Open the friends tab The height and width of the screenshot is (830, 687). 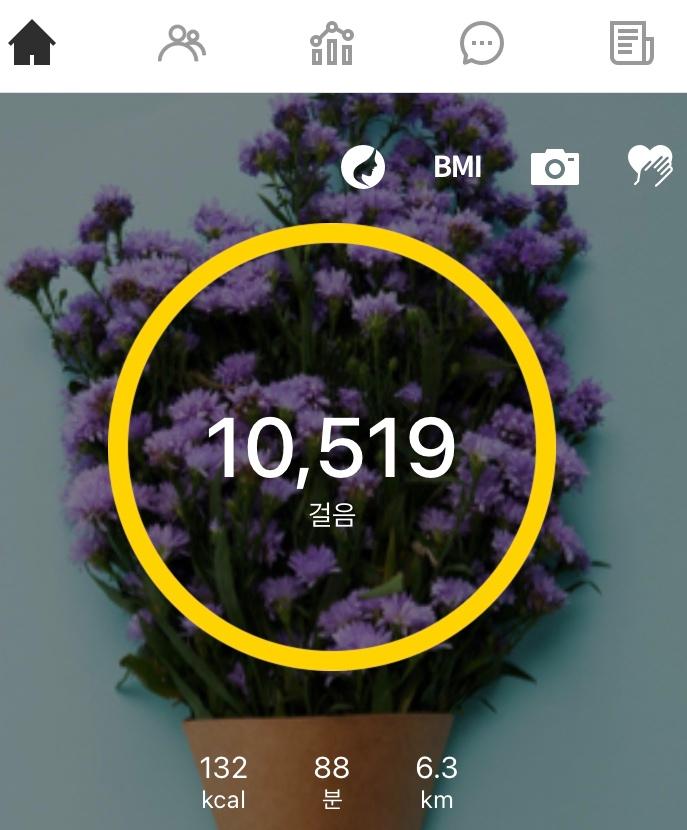tap(182, 44)
